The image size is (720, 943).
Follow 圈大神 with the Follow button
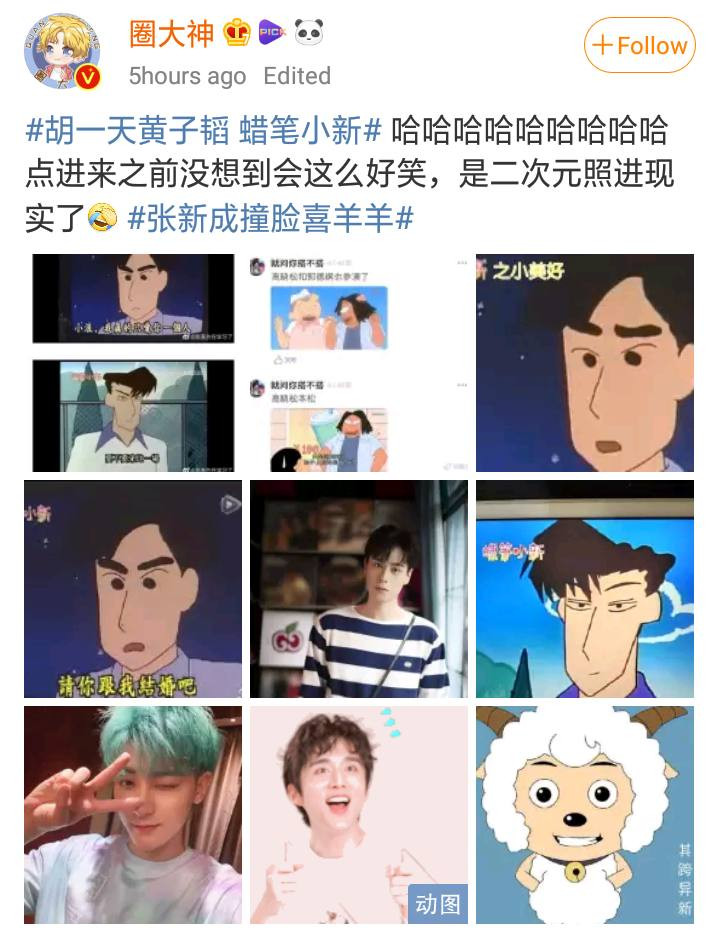[x=639, y=46]
